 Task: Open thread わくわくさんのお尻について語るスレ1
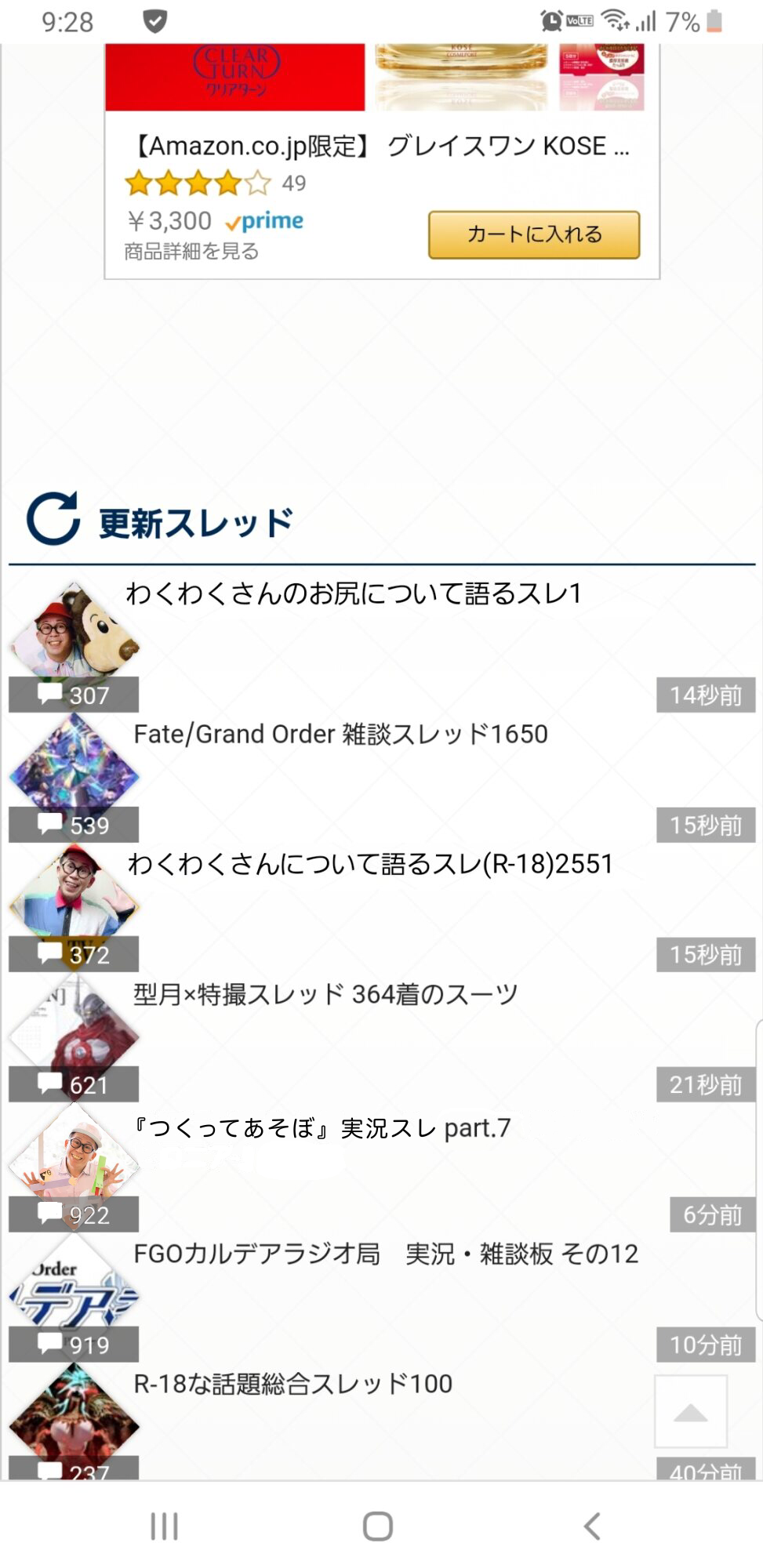click(354, 593)
